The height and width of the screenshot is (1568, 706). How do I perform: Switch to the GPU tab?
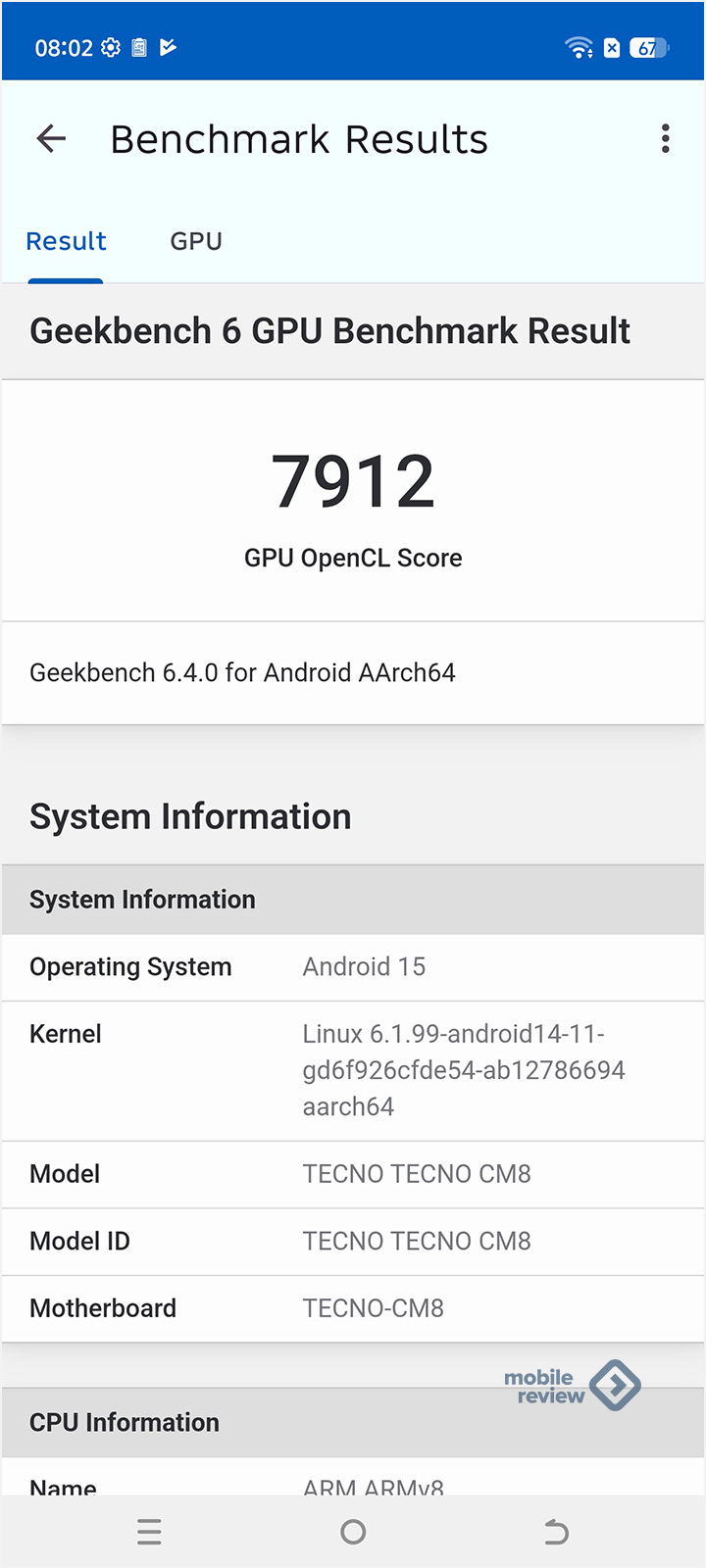196,241
